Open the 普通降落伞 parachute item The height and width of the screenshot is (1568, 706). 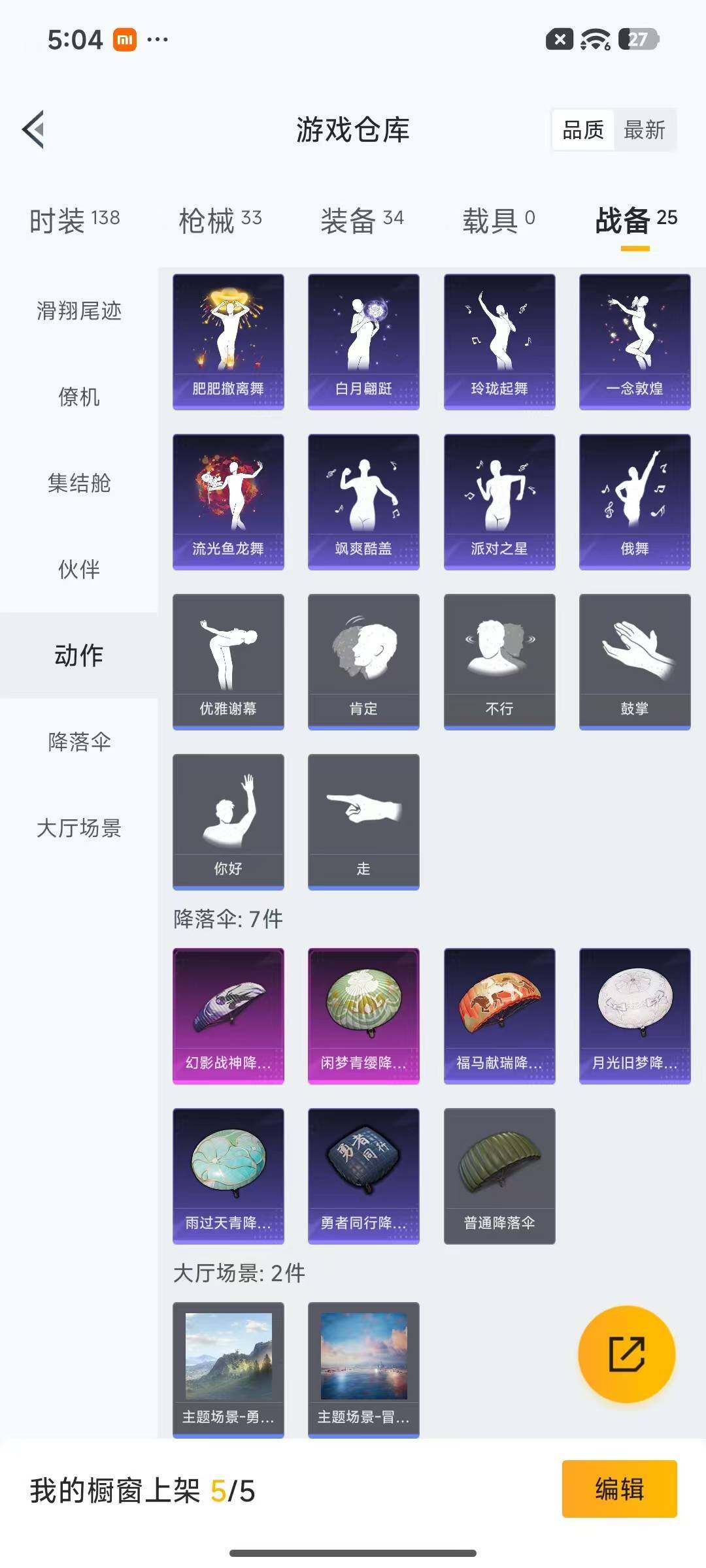[499, 1176]
